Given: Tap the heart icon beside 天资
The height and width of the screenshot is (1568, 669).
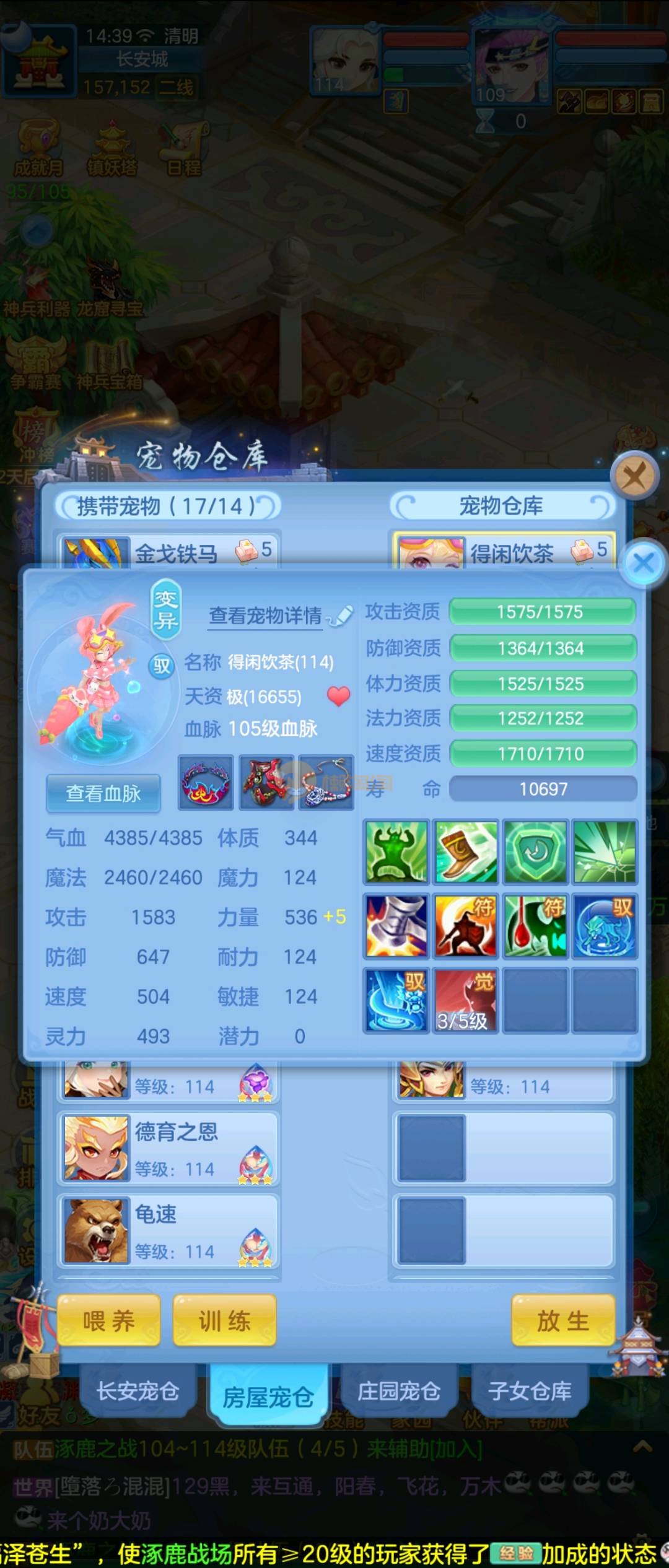Looking at the screenshot, I should [x=338, y=696].
